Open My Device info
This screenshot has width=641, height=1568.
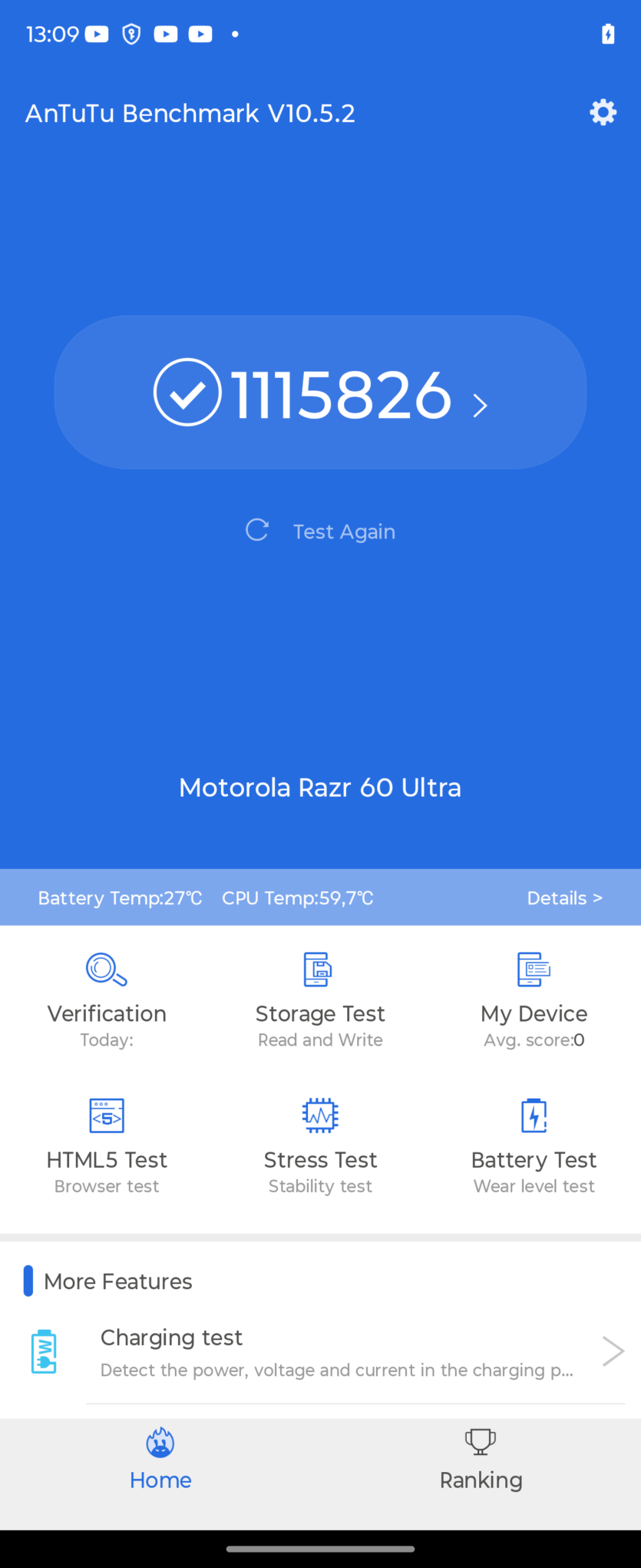(x=534, y=998)
